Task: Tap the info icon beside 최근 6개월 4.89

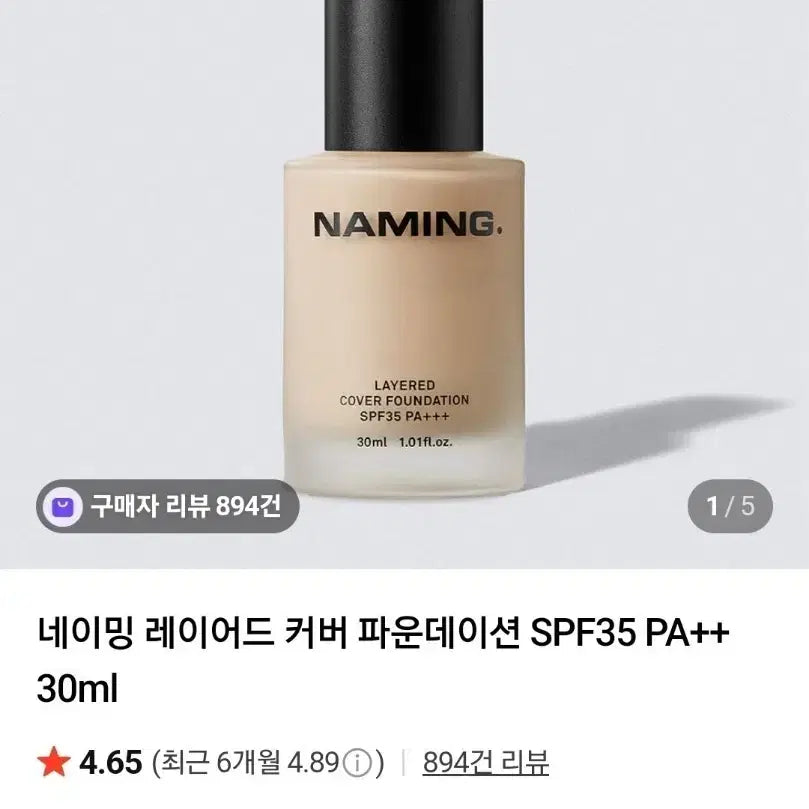Action: coord(358,764)
